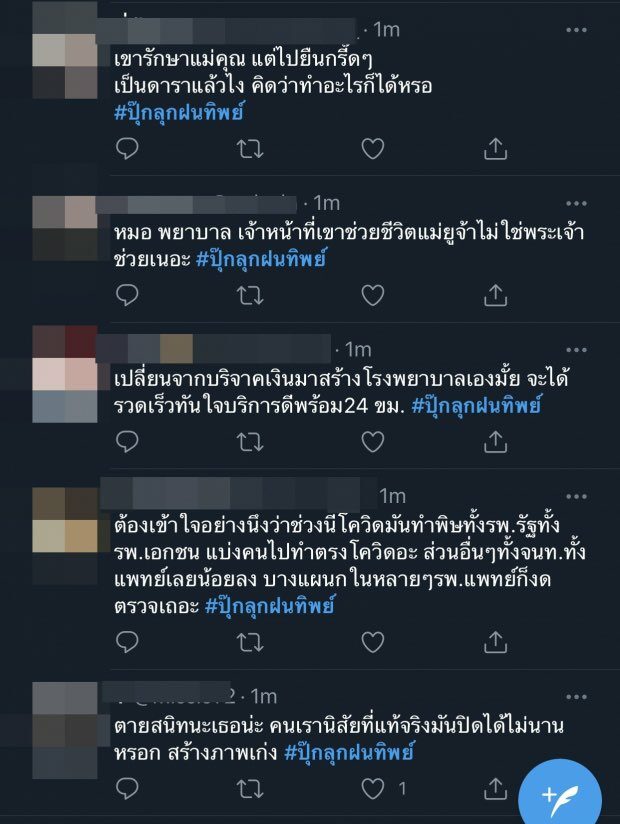Like the tweet starting หมอ พยาบาล
Screen dimensions: 620x824
click(x=372, y=294)
